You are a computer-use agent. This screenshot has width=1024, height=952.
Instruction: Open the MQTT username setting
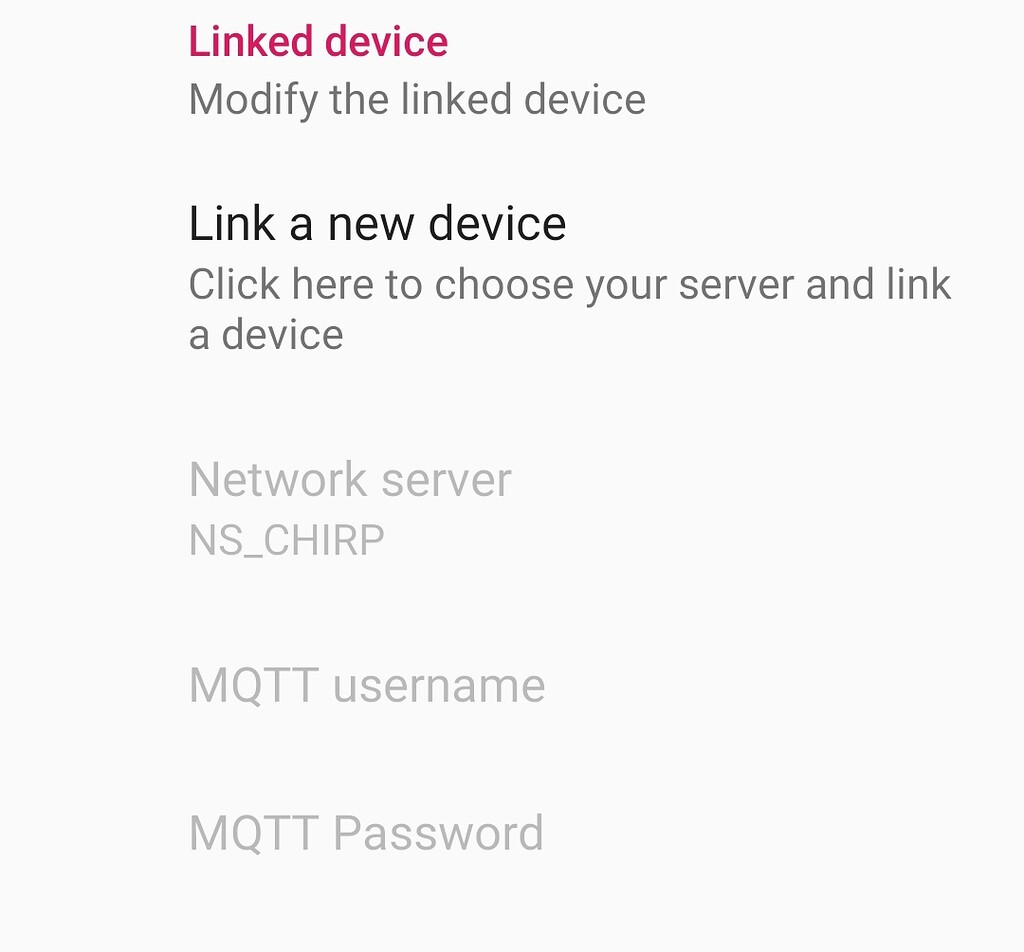tap(367, 686)
